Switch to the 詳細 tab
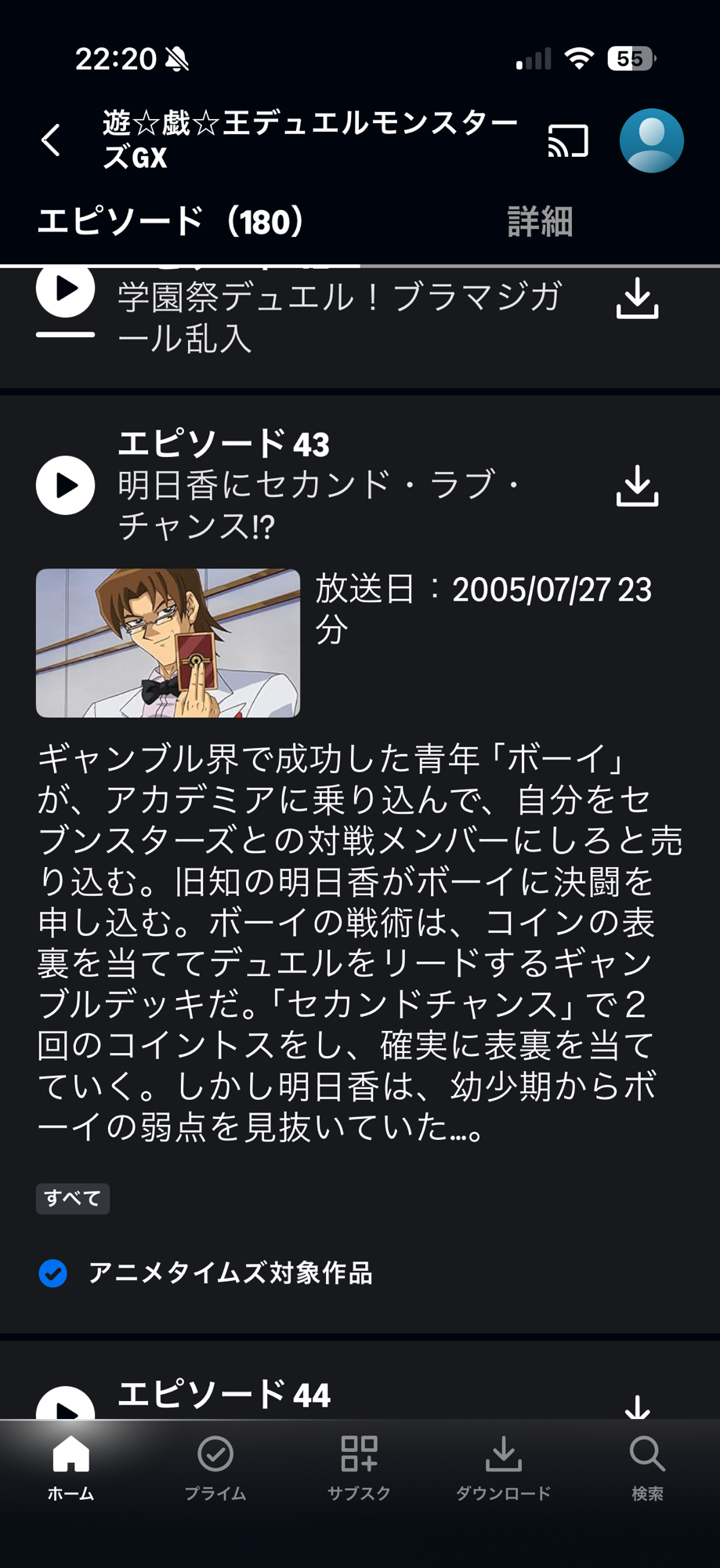Viewport: 720px width, 1568px height. [540, 222]
